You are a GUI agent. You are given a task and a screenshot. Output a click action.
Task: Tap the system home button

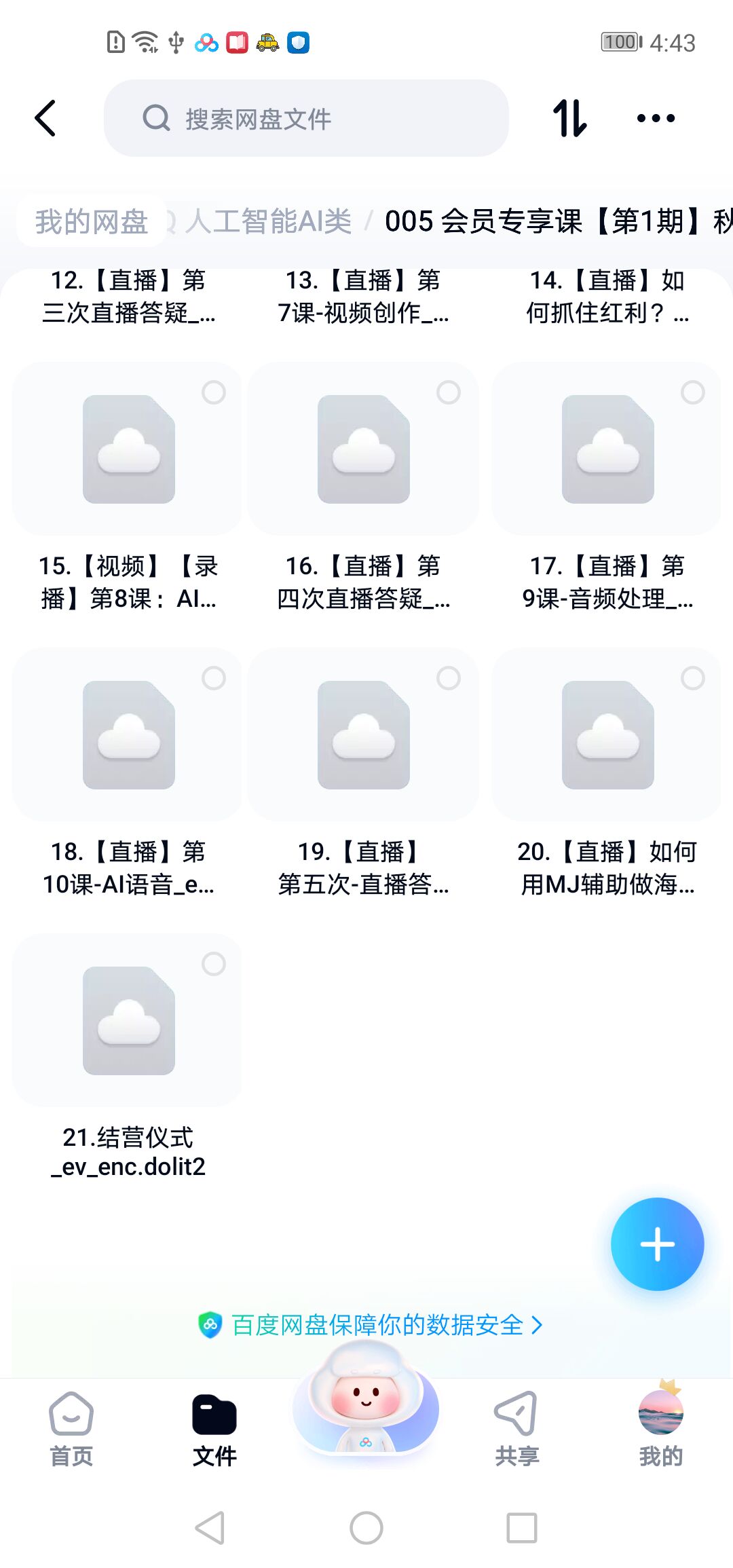[366, 1528]
